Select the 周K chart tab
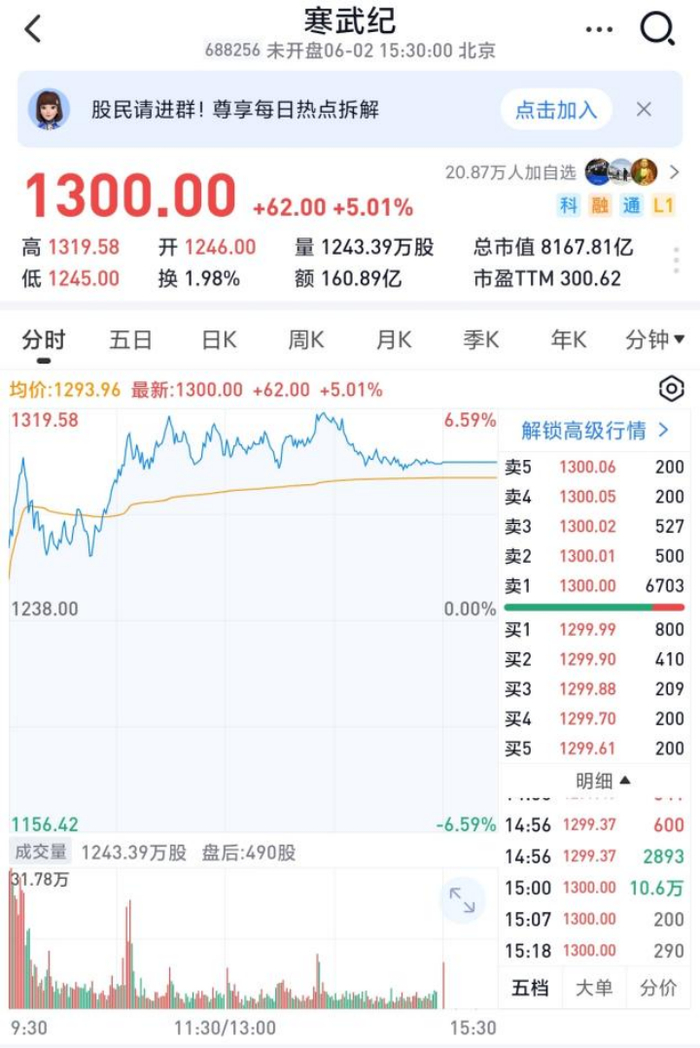Image resolution: width=700 pixels, height=1048 pixels. click(306, 340)
